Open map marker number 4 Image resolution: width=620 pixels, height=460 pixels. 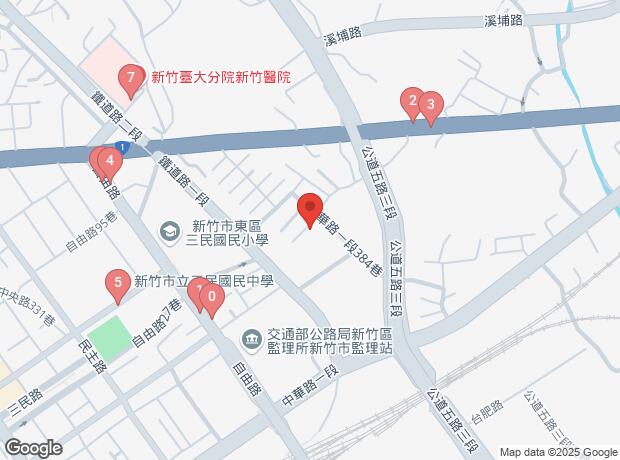(x=112, y=159)
